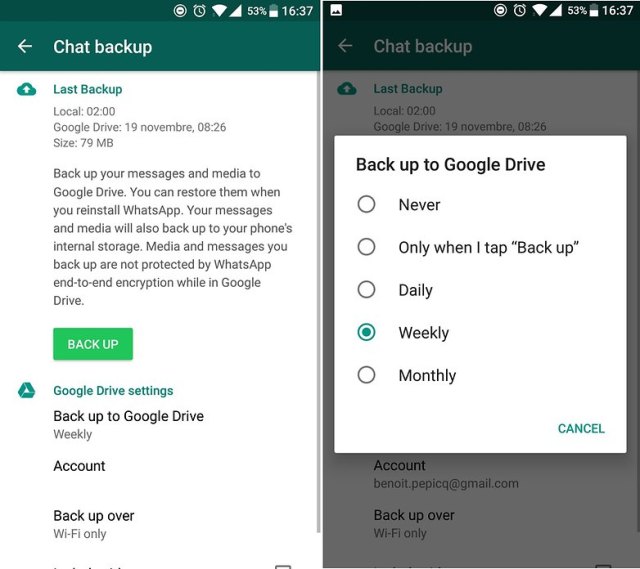Dismiss the dialog with CANCEL

[581, 428]
